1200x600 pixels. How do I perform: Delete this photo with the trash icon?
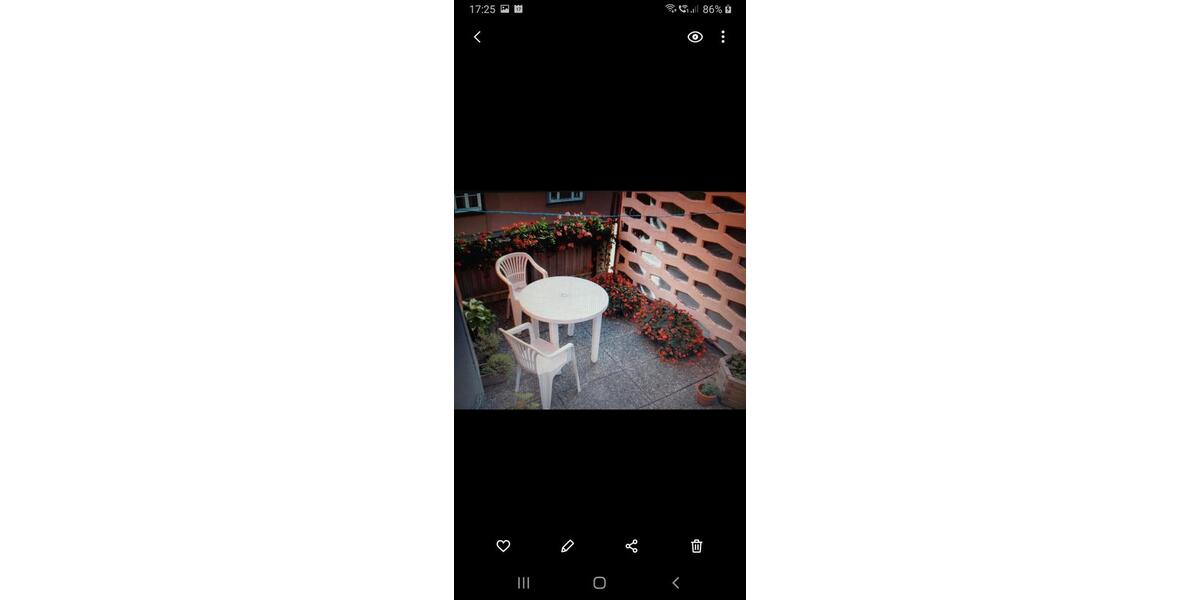pyautogui.click(x=697, y=546)
